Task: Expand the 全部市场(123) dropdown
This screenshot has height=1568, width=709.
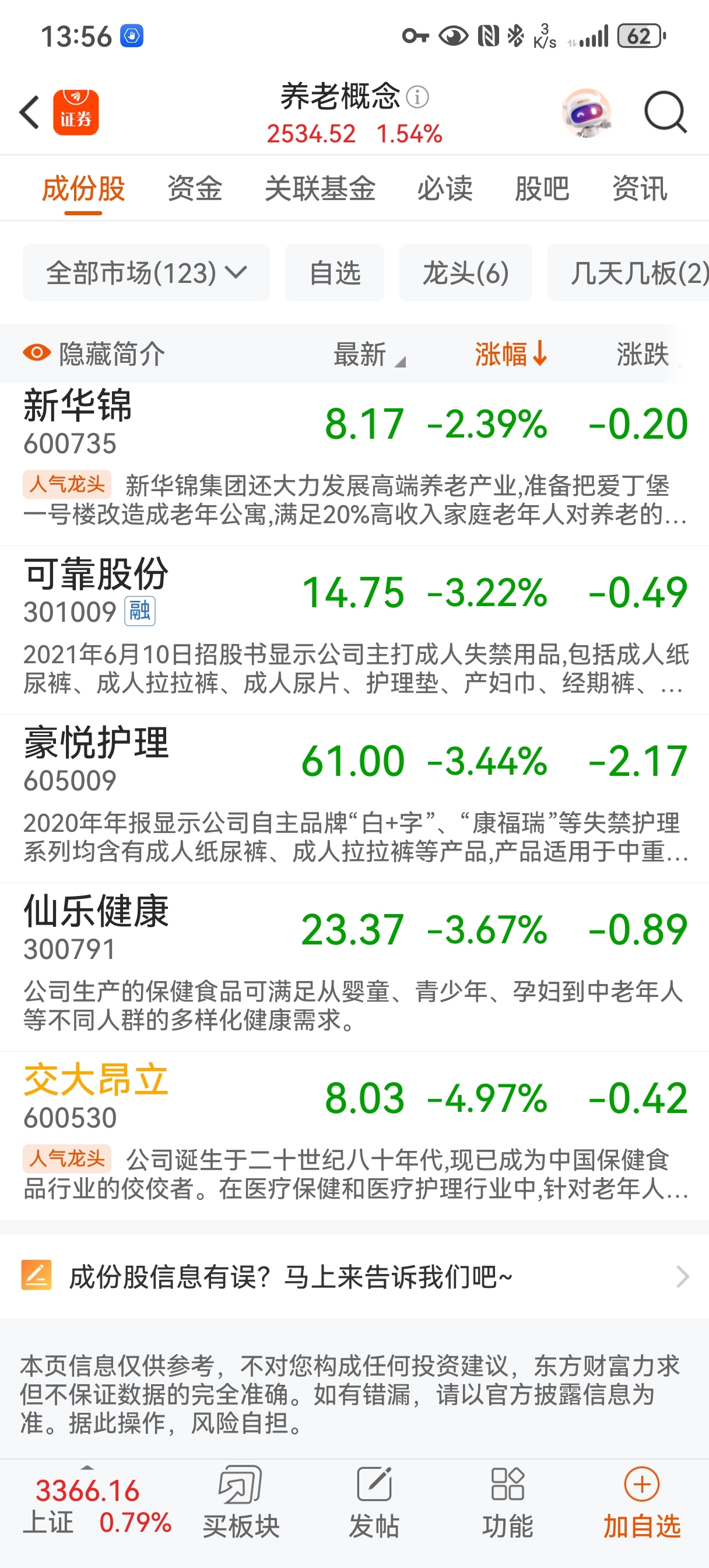Action: [x=146, y=272]
